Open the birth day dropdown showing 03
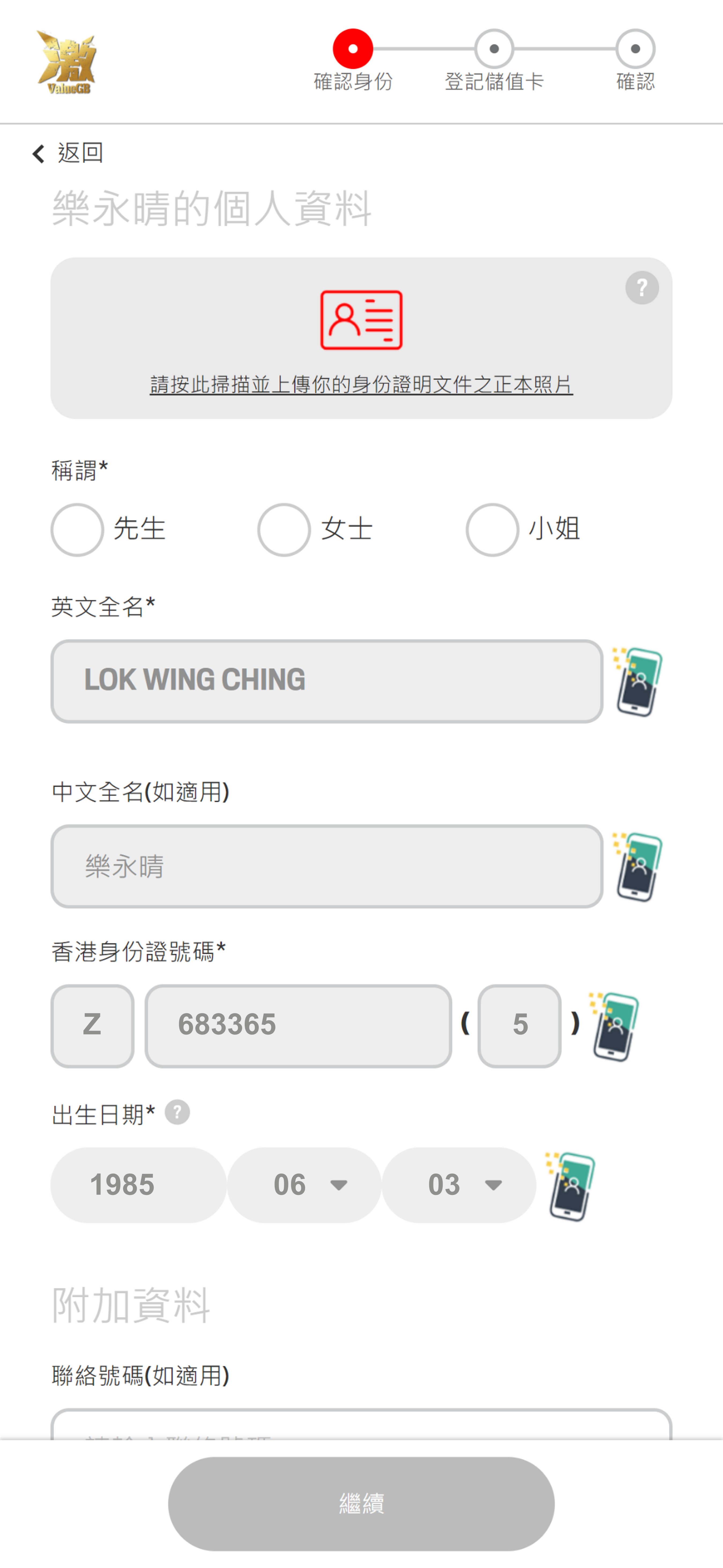Viewport: 723px width, 1568px height. pyautogui.click(x=459, y=1185)
